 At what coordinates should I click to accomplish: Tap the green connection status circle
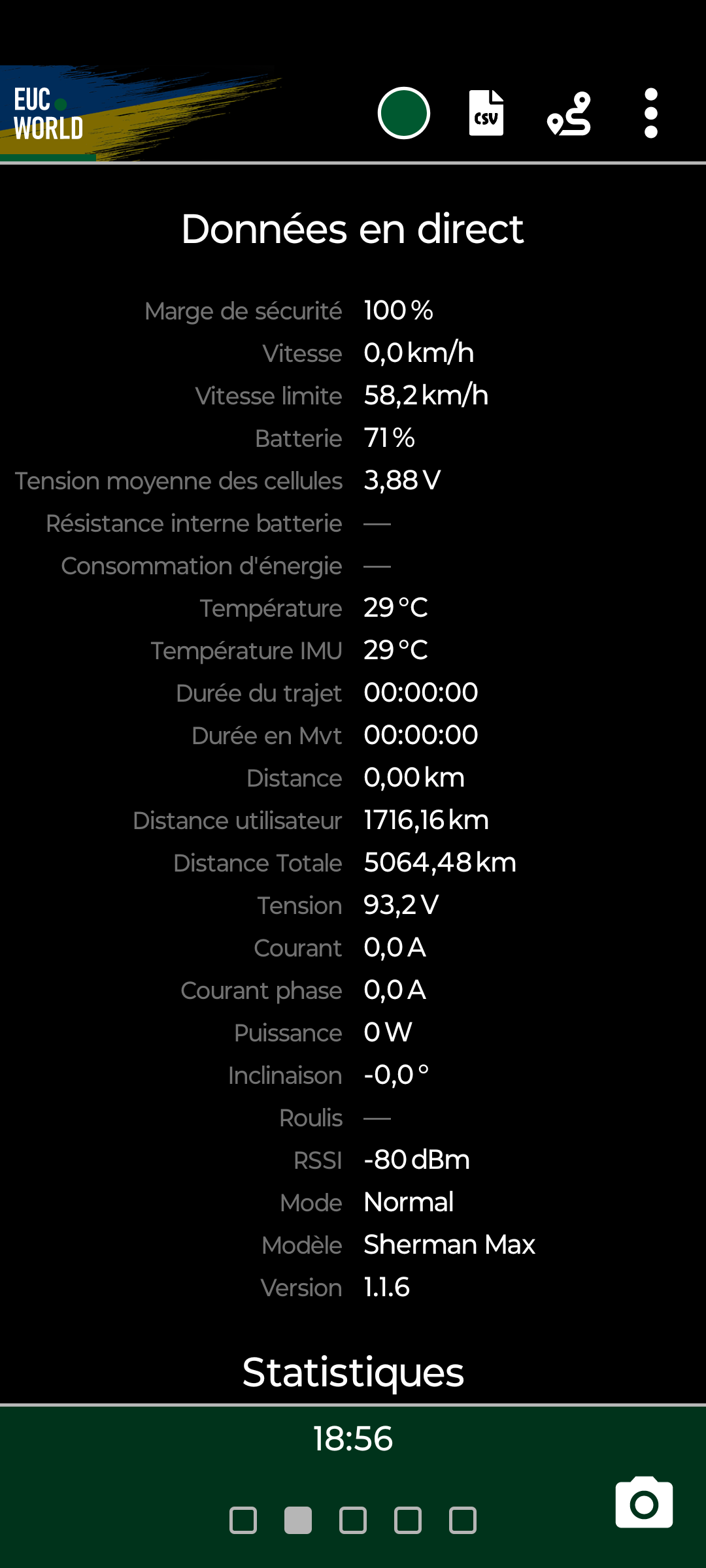pos(403,113)
